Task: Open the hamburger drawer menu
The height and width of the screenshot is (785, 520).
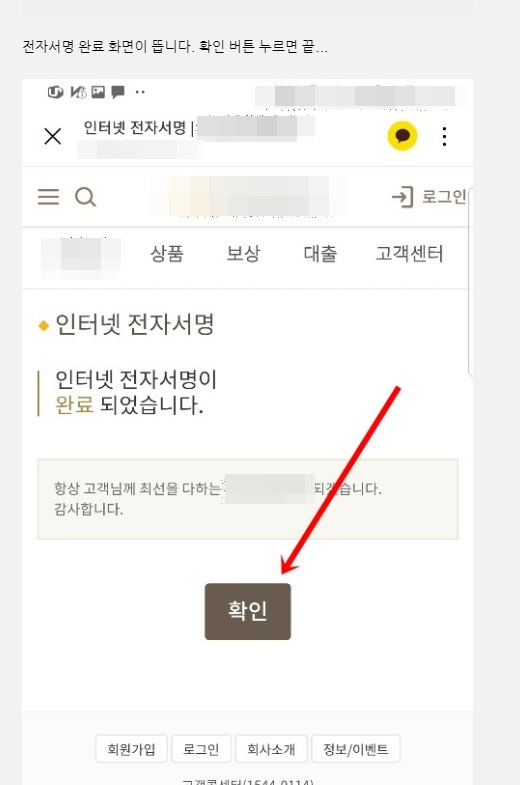Action: coord(49,197)
